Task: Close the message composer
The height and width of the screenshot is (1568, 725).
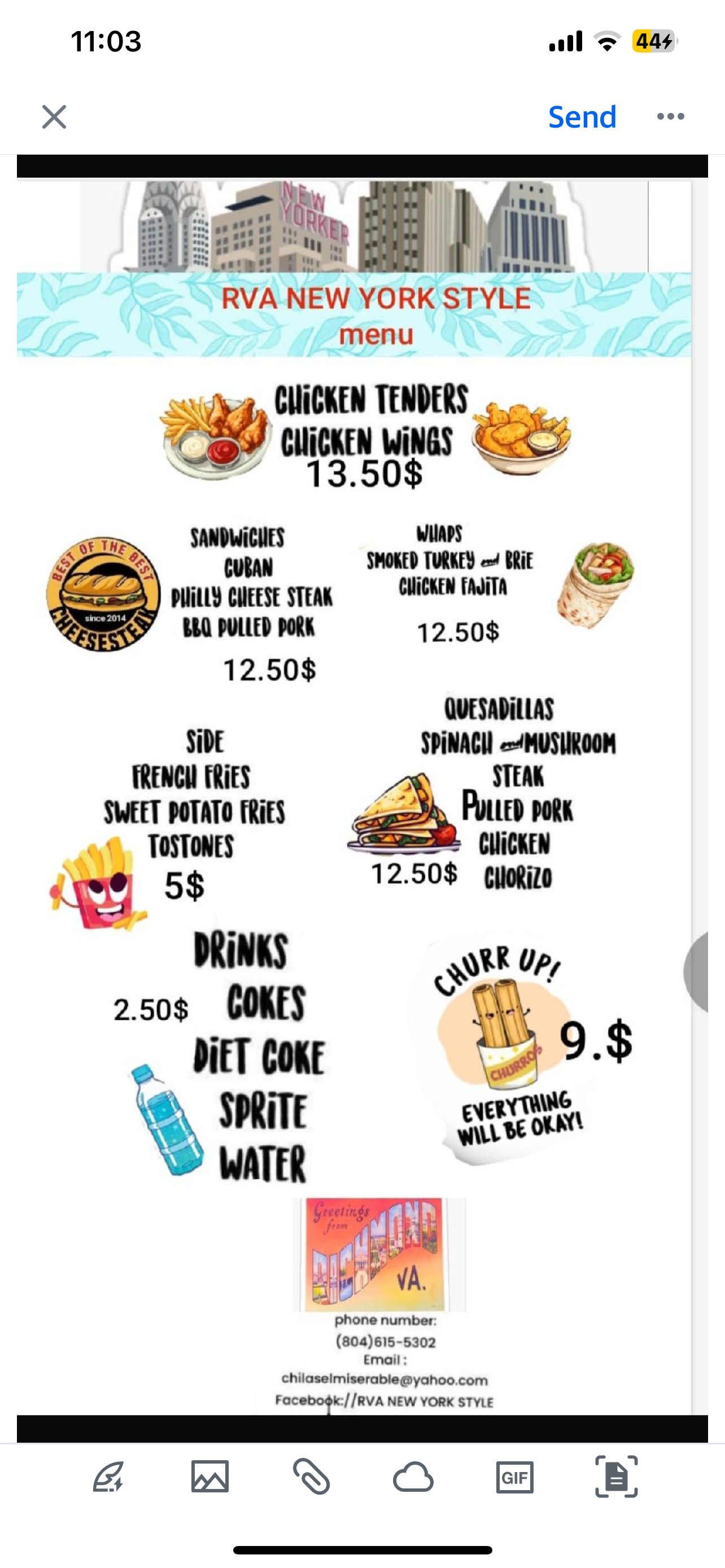Action: (54, 117)
